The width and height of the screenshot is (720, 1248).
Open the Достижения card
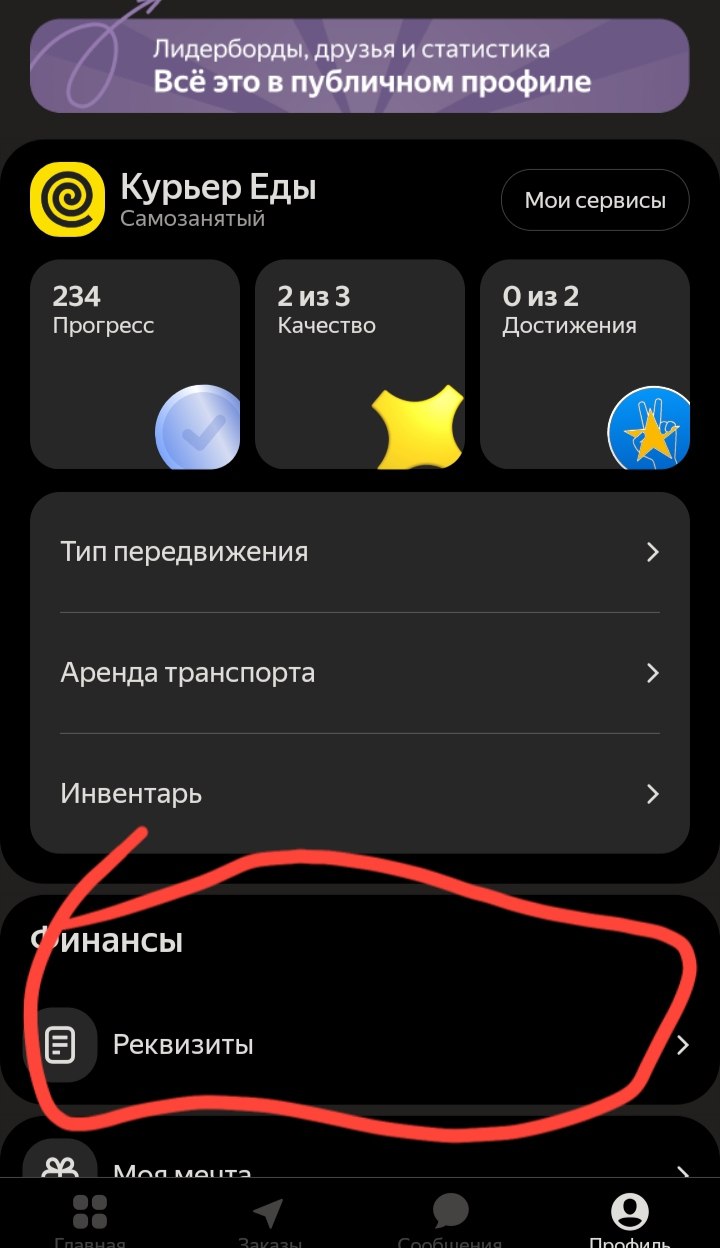coord(585,364)
